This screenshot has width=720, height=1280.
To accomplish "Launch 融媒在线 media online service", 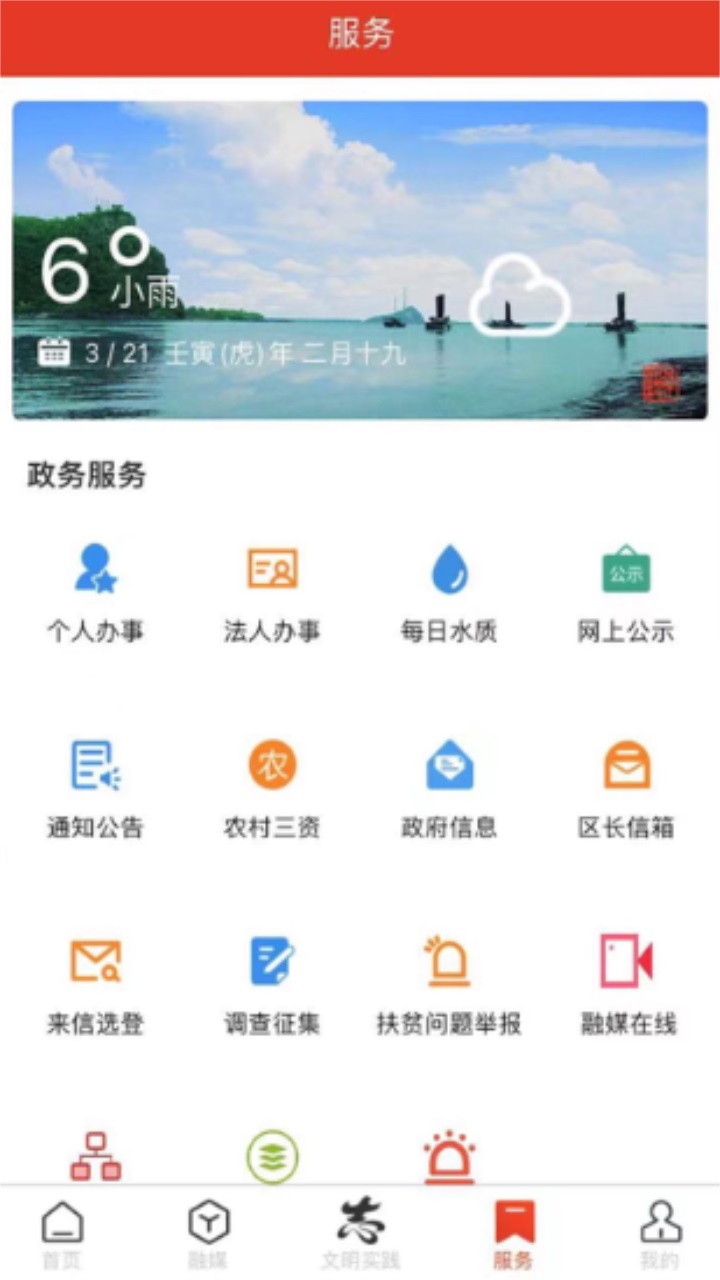I will click(x=626, y=985).
